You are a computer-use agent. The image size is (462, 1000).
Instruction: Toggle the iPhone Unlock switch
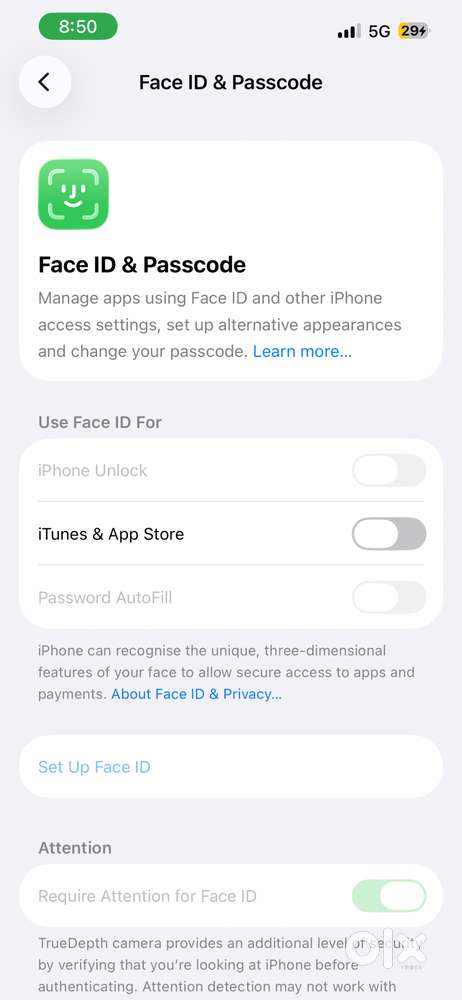389,471
